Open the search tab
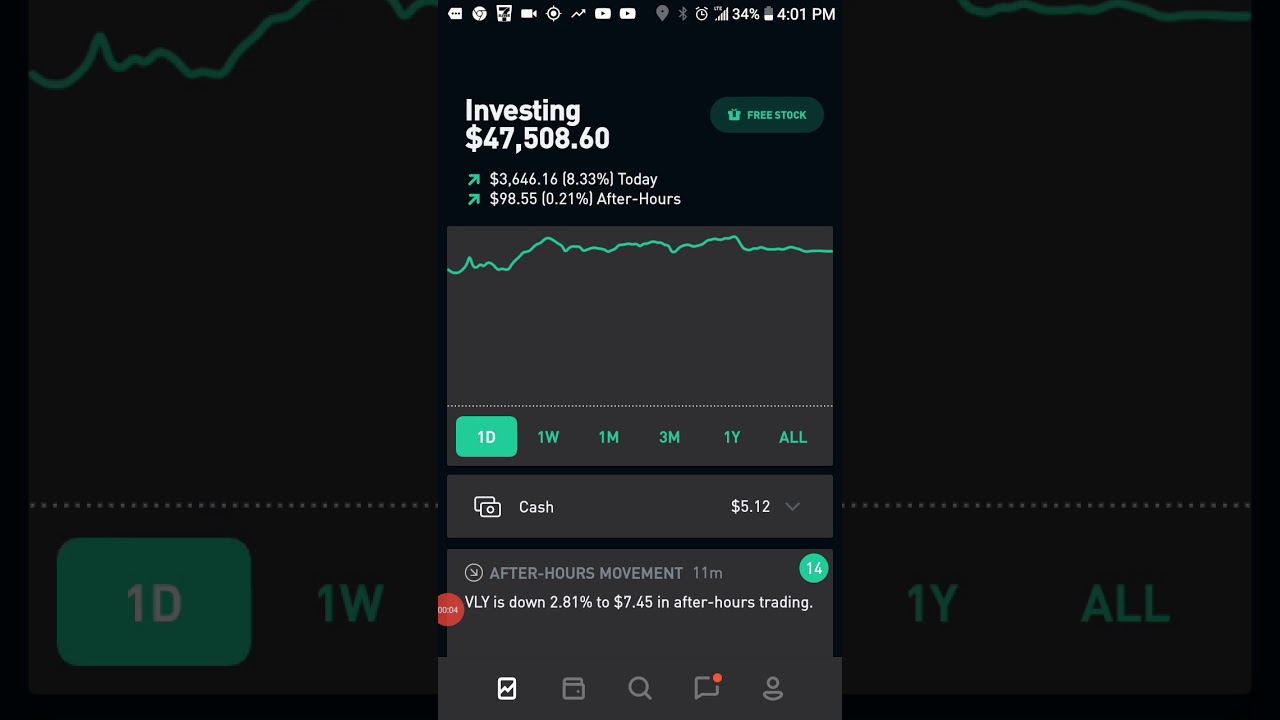This screenshot has width=1280, height=720. 640,688
